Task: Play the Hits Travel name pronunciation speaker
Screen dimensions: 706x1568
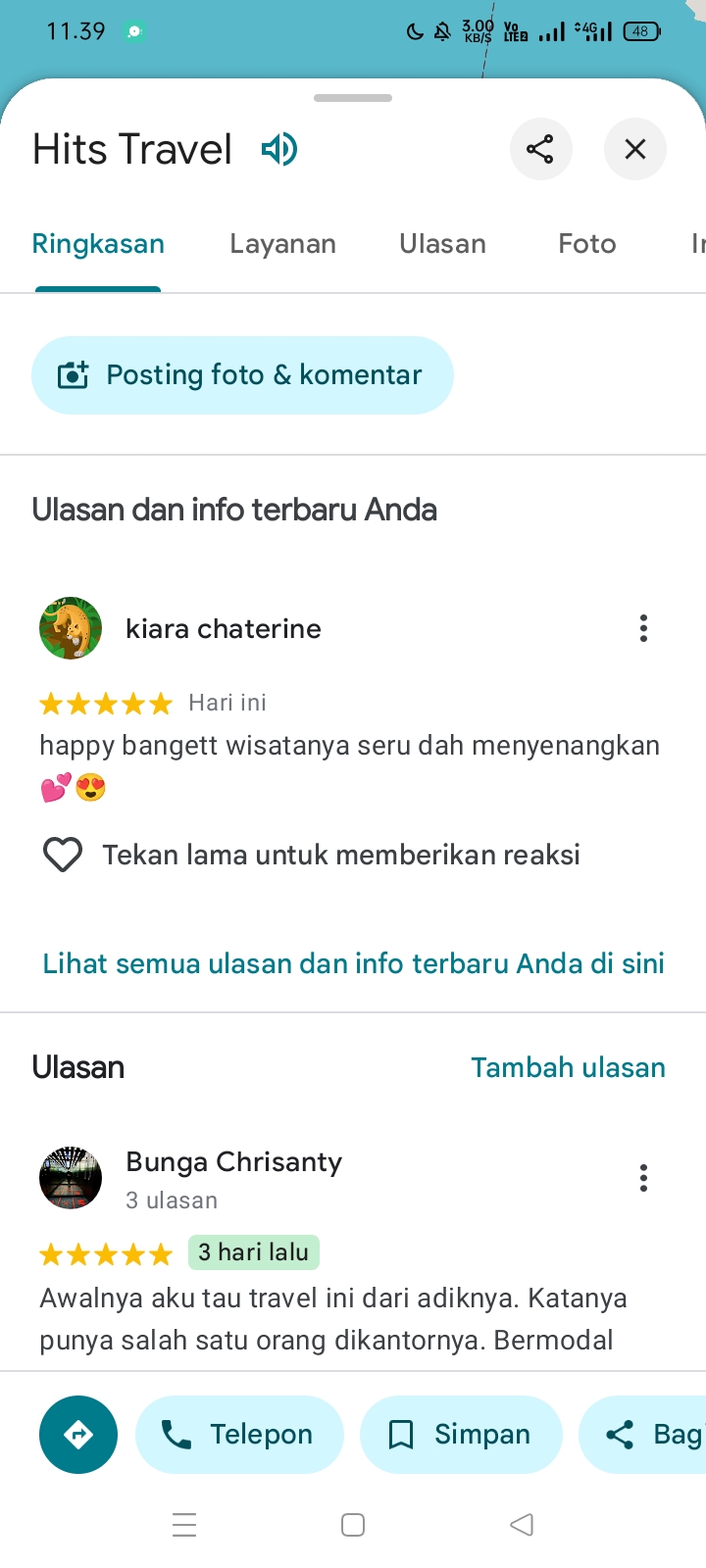Action: [279, 150]
